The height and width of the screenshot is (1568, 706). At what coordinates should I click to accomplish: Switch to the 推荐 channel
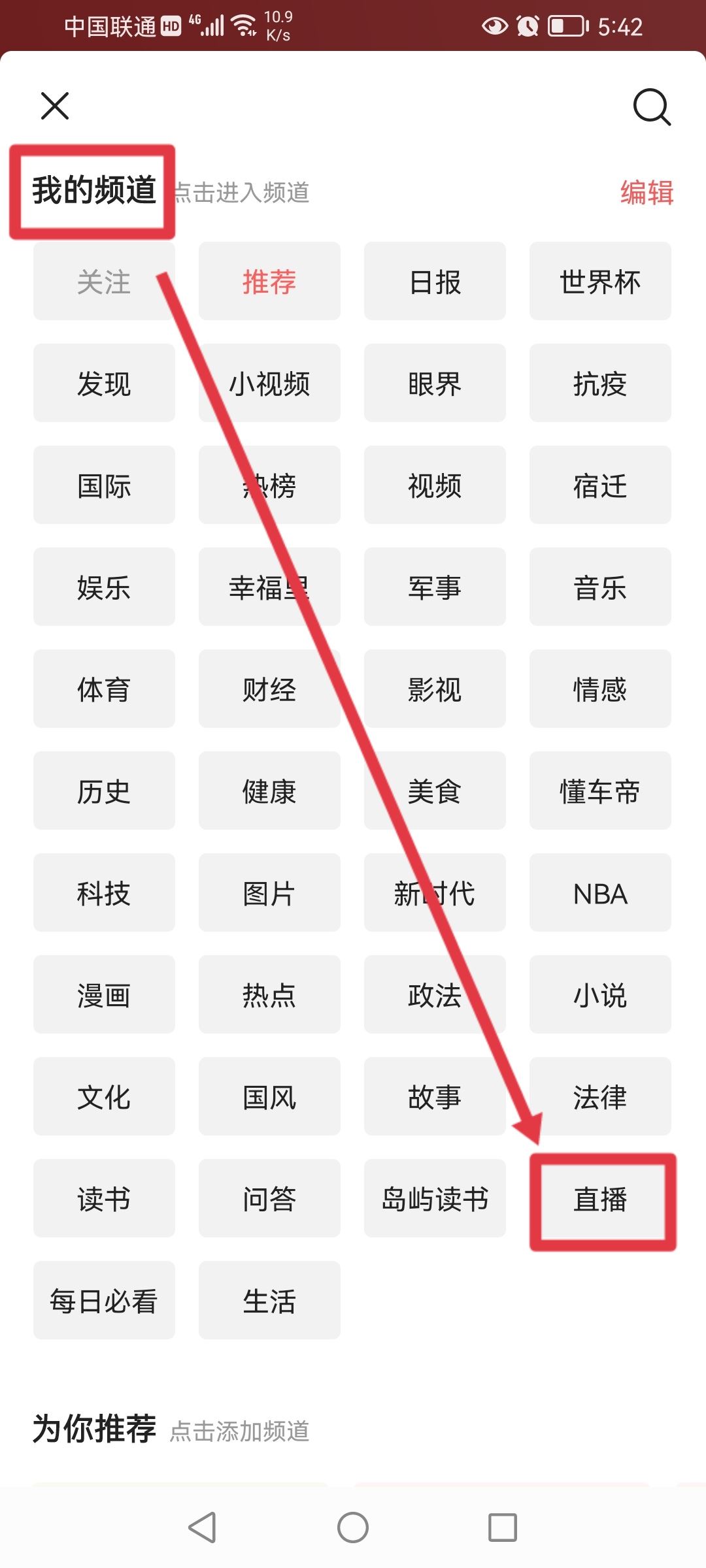(x=269, y=282)
